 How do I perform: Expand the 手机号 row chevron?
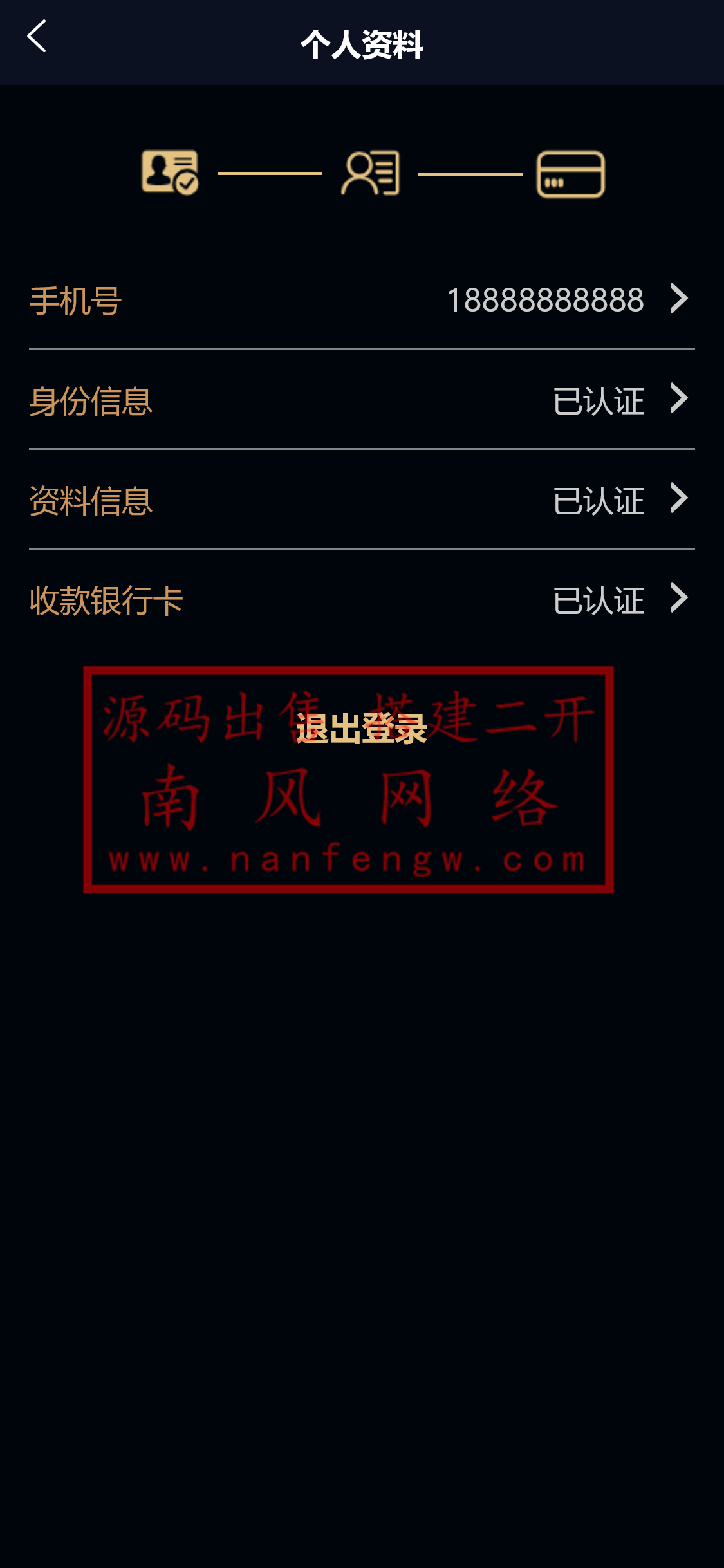(x=678, y=299)
